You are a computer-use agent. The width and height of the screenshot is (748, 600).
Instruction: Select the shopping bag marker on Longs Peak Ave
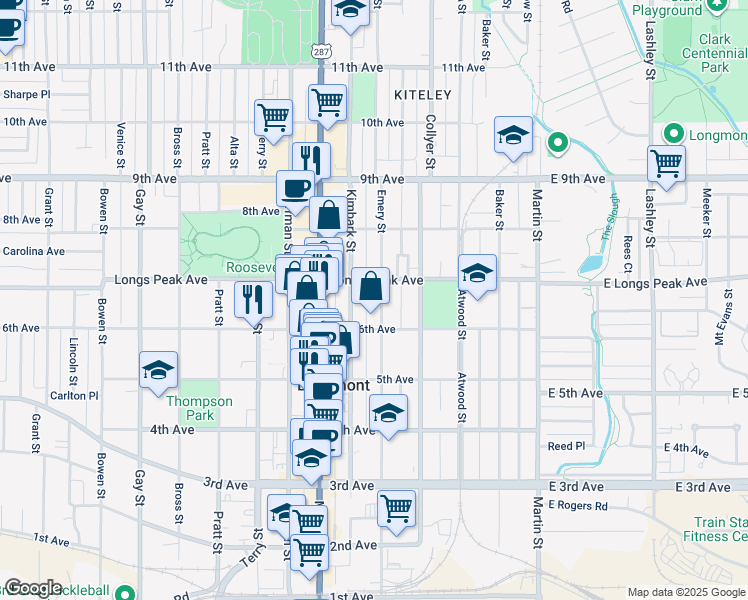370,286
